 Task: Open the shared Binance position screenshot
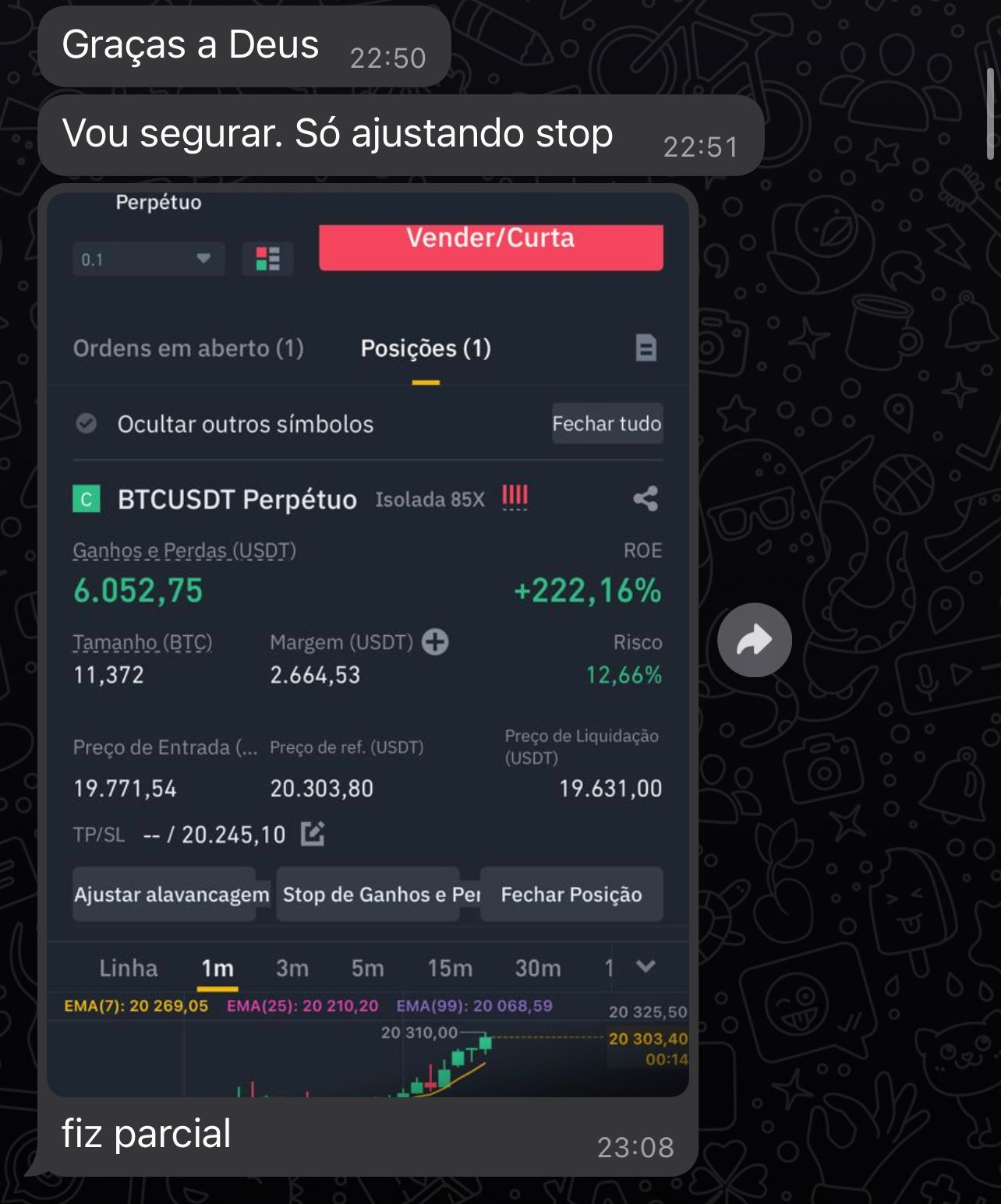(367, 641)
